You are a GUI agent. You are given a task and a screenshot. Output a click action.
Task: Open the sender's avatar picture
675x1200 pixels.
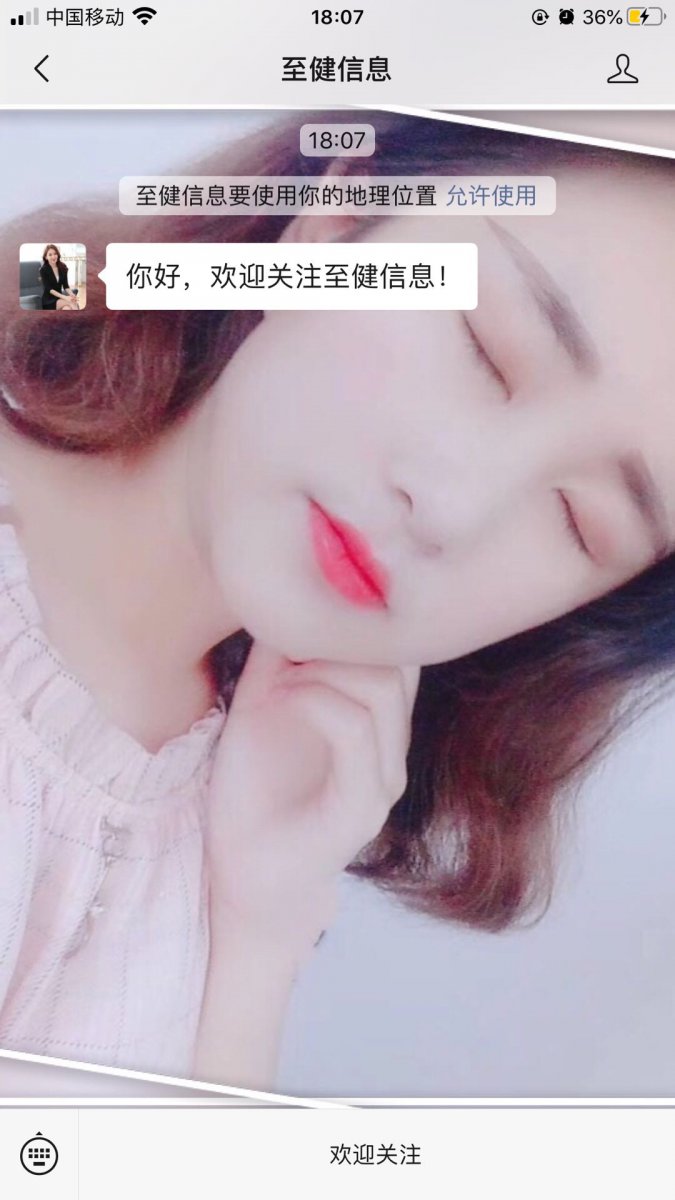[53, 277]
